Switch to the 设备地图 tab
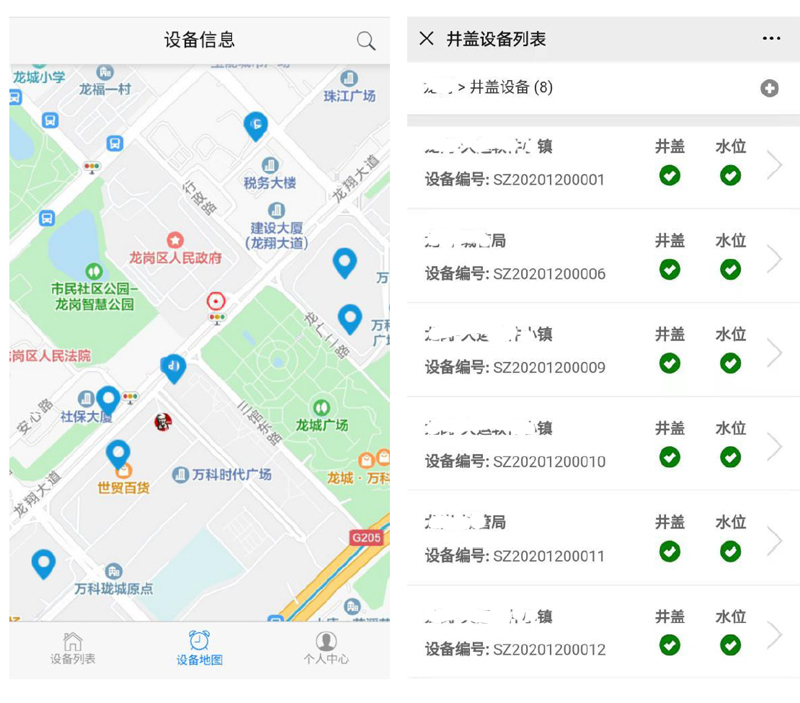This screenshot has height=703, width=800. [199, 648]
